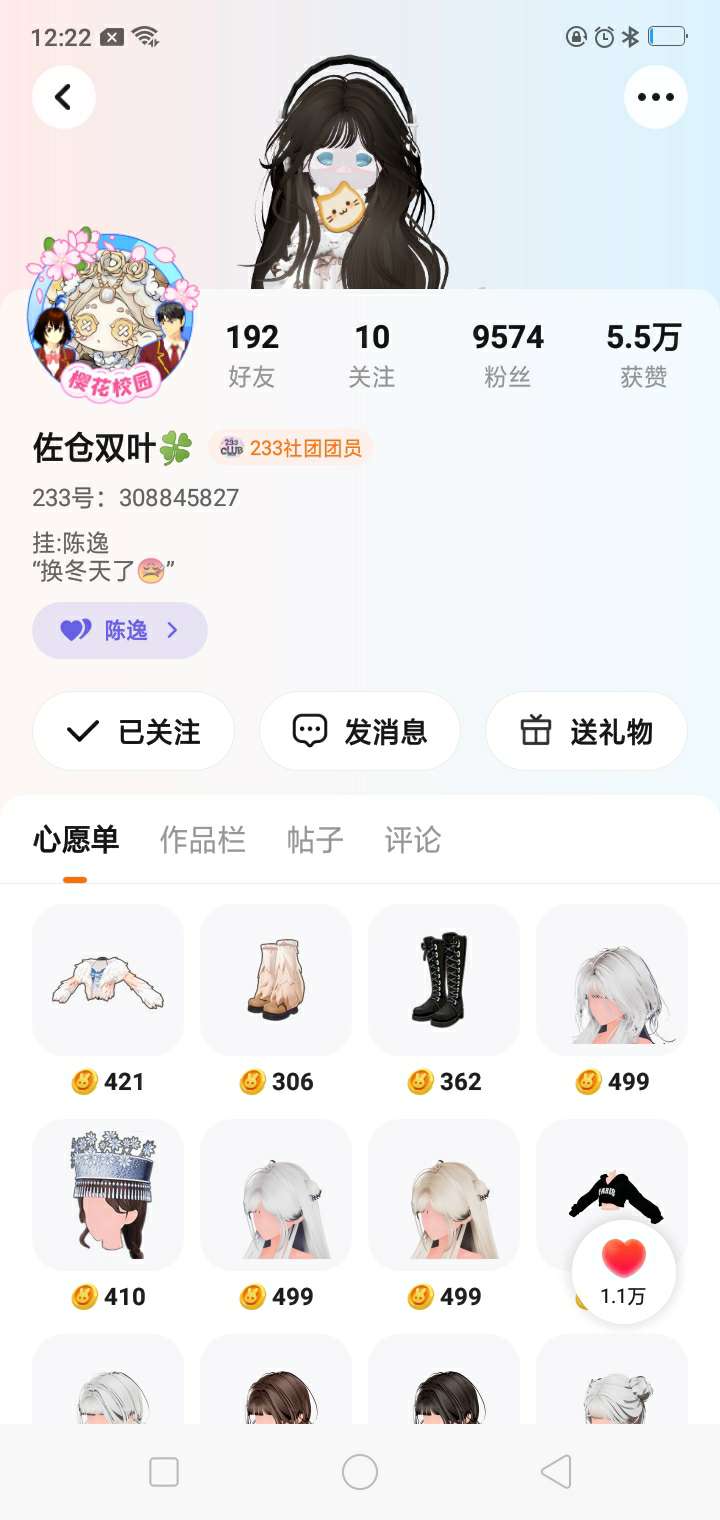Open the silver crown headpiece priced 410

108,1194
